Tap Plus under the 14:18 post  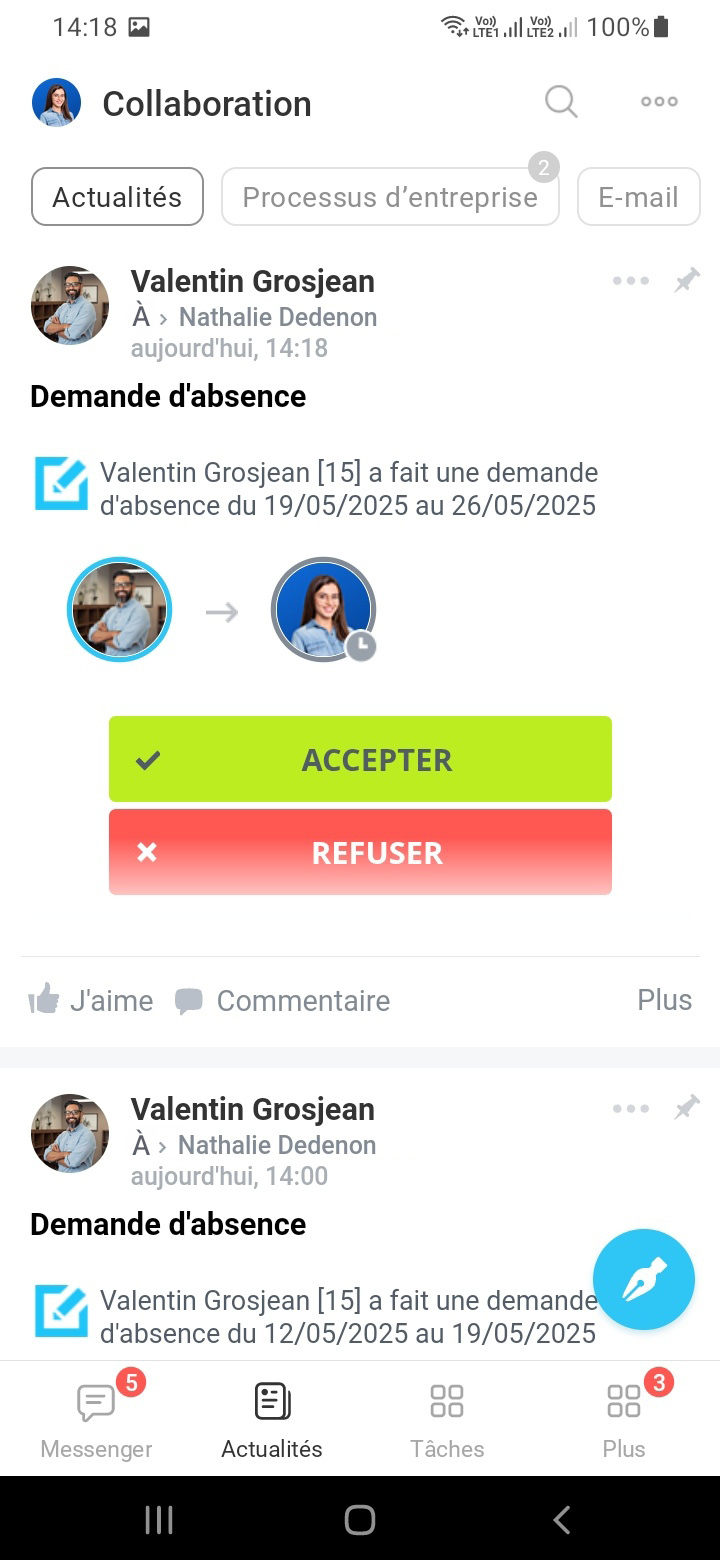pos(665,1000)
